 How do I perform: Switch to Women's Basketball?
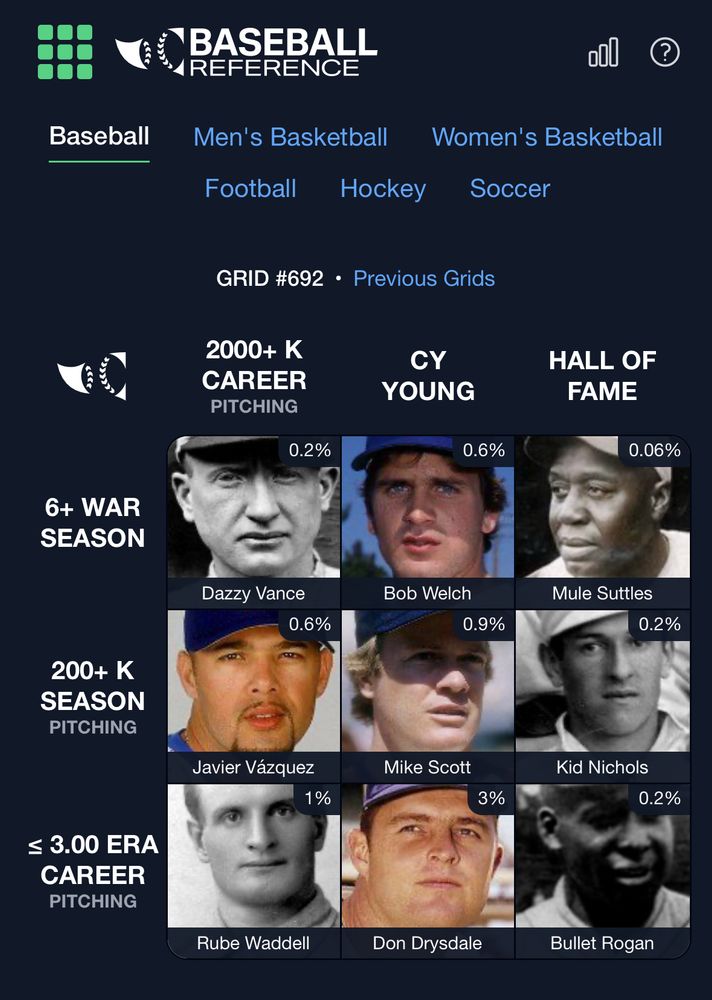(x=547, y=137)
